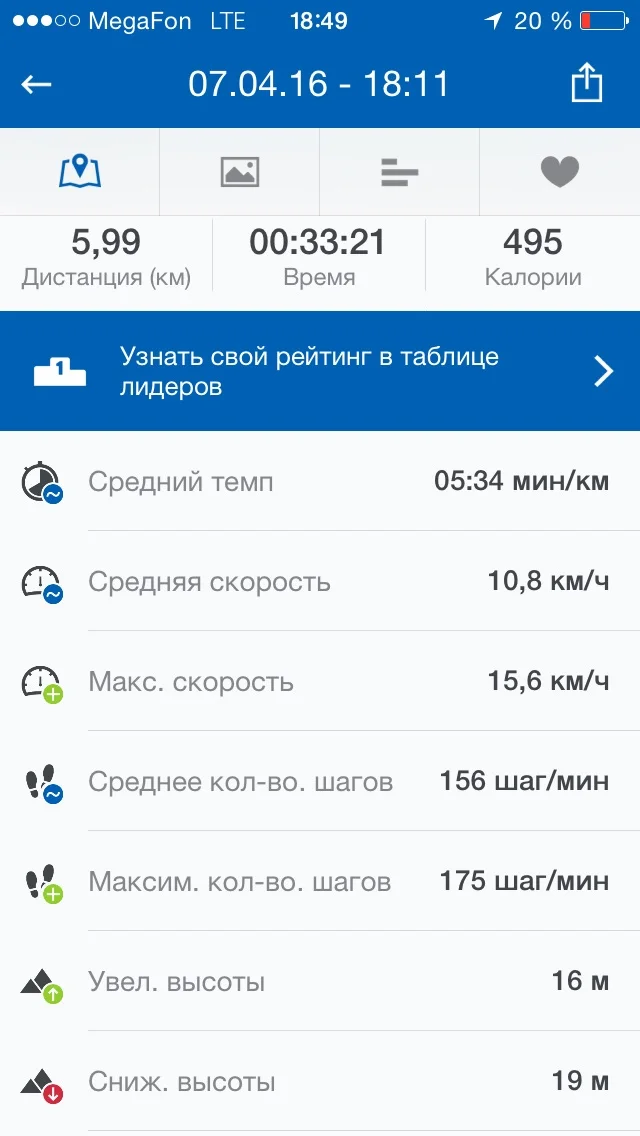The width and height of the screenshot is (640, 1136).
Task: Share this workout via the export icon
Action: [x=587, y=84]
